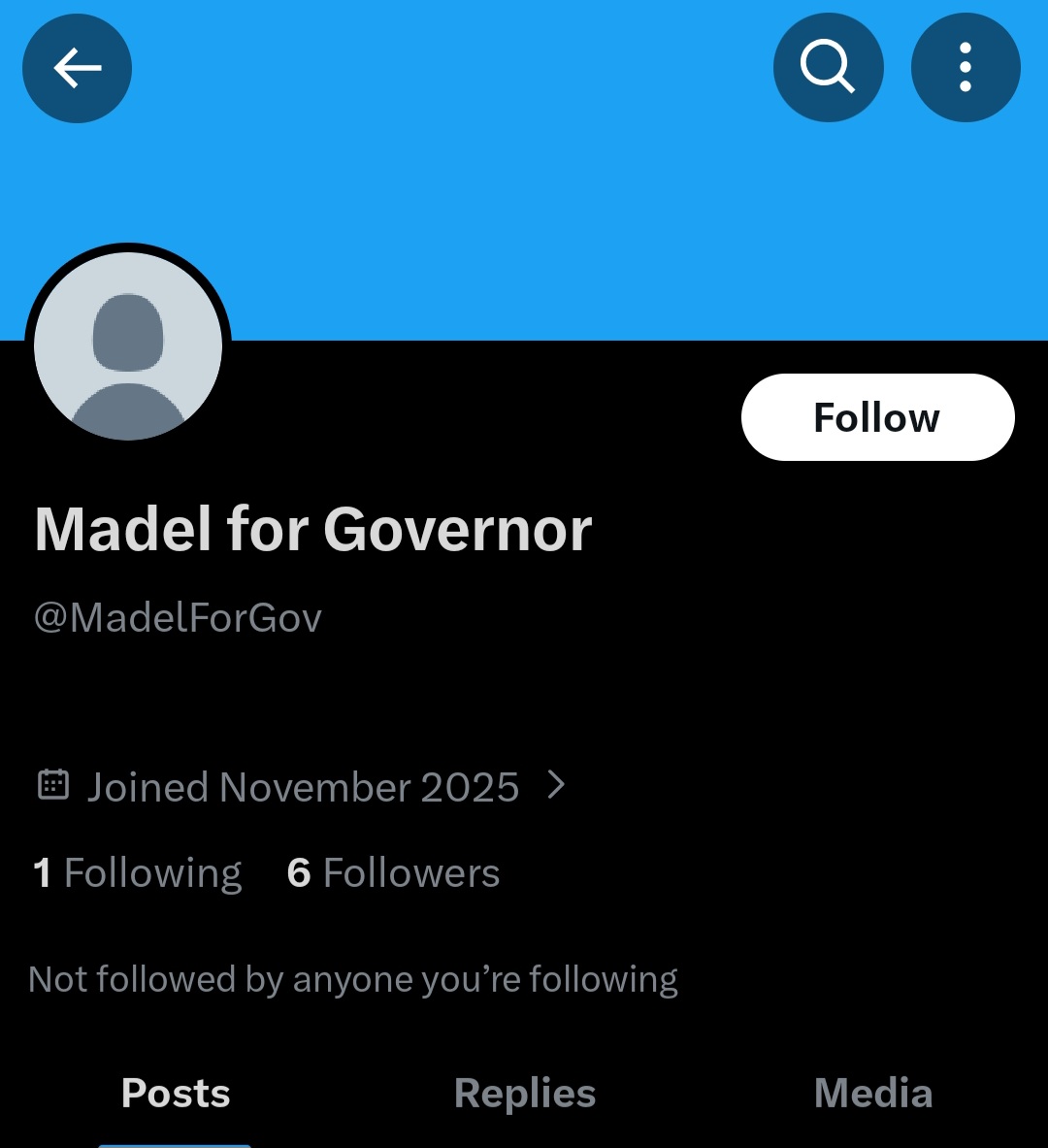1048x1148 pixels.
Task: Open Joined November 2025 account details
Action: coord(302,786)
